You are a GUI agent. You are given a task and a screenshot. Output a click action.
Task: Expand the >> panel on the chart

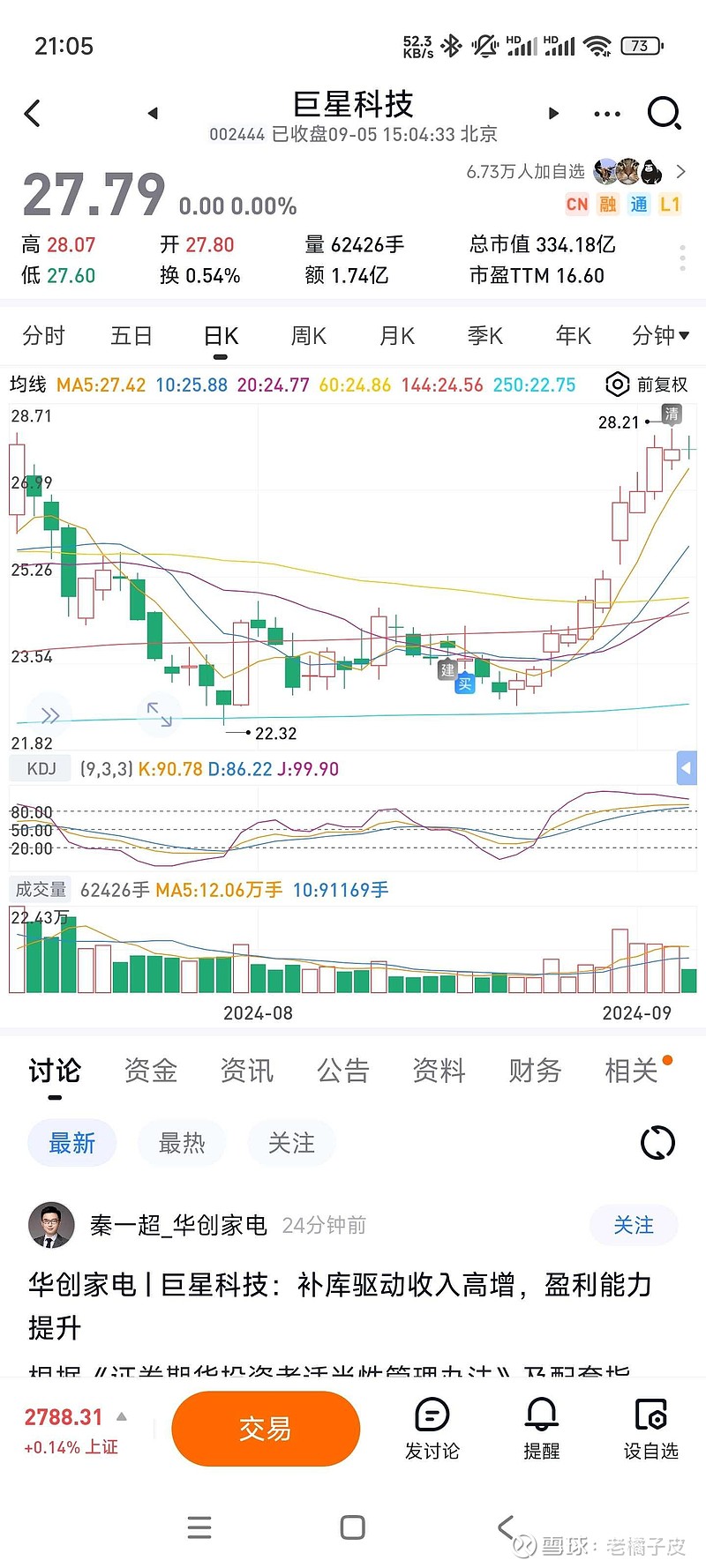pos(49,715)
